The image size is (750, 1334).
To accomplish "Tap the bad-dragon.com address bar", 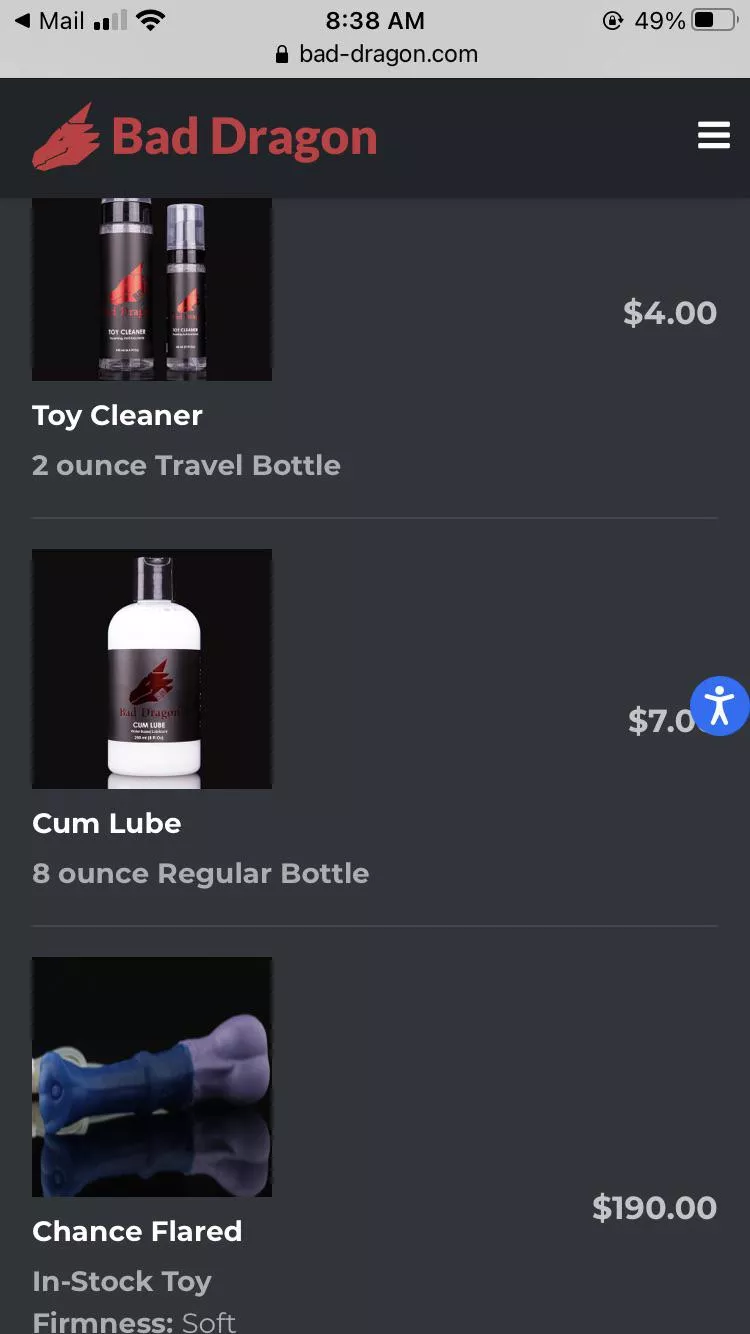I will tap(376, 55).
